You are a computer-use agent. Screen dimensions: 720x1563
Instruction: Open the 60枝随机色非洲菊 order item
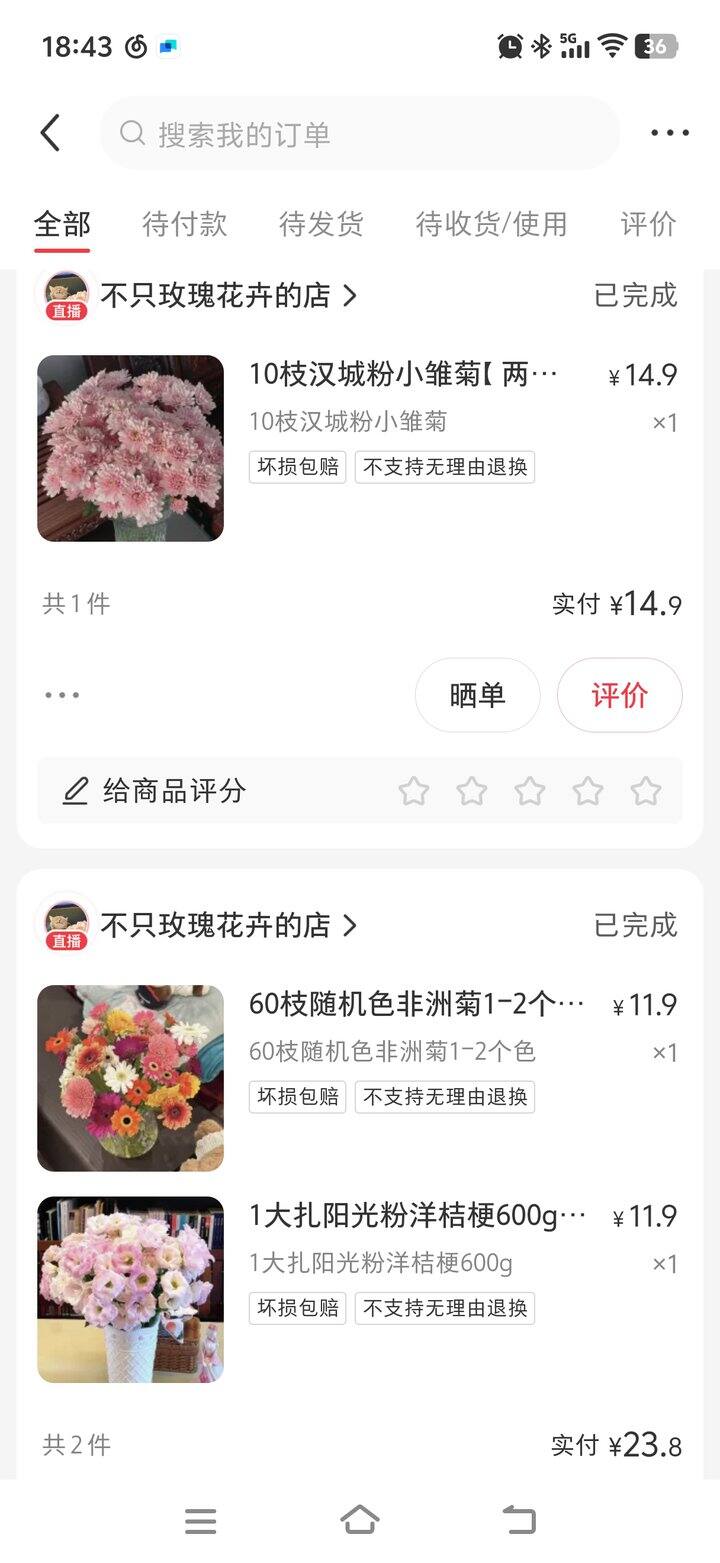[x=360, y=1078]
